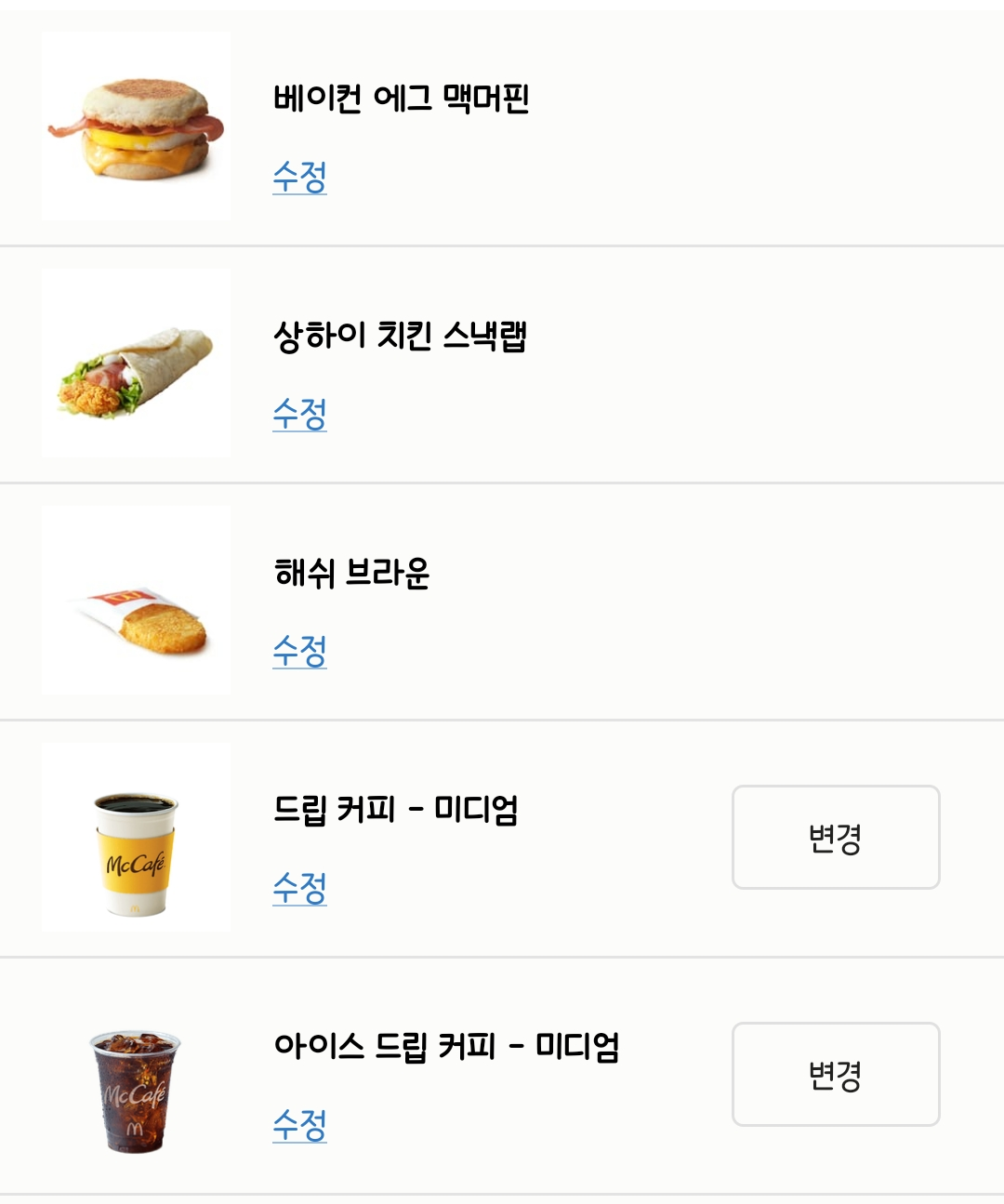Change 아이스 드립 커피 with 변경 button
The width and height of the screenshot is (1004, 1204).
pyautogui.click(x=835, y=1075)
